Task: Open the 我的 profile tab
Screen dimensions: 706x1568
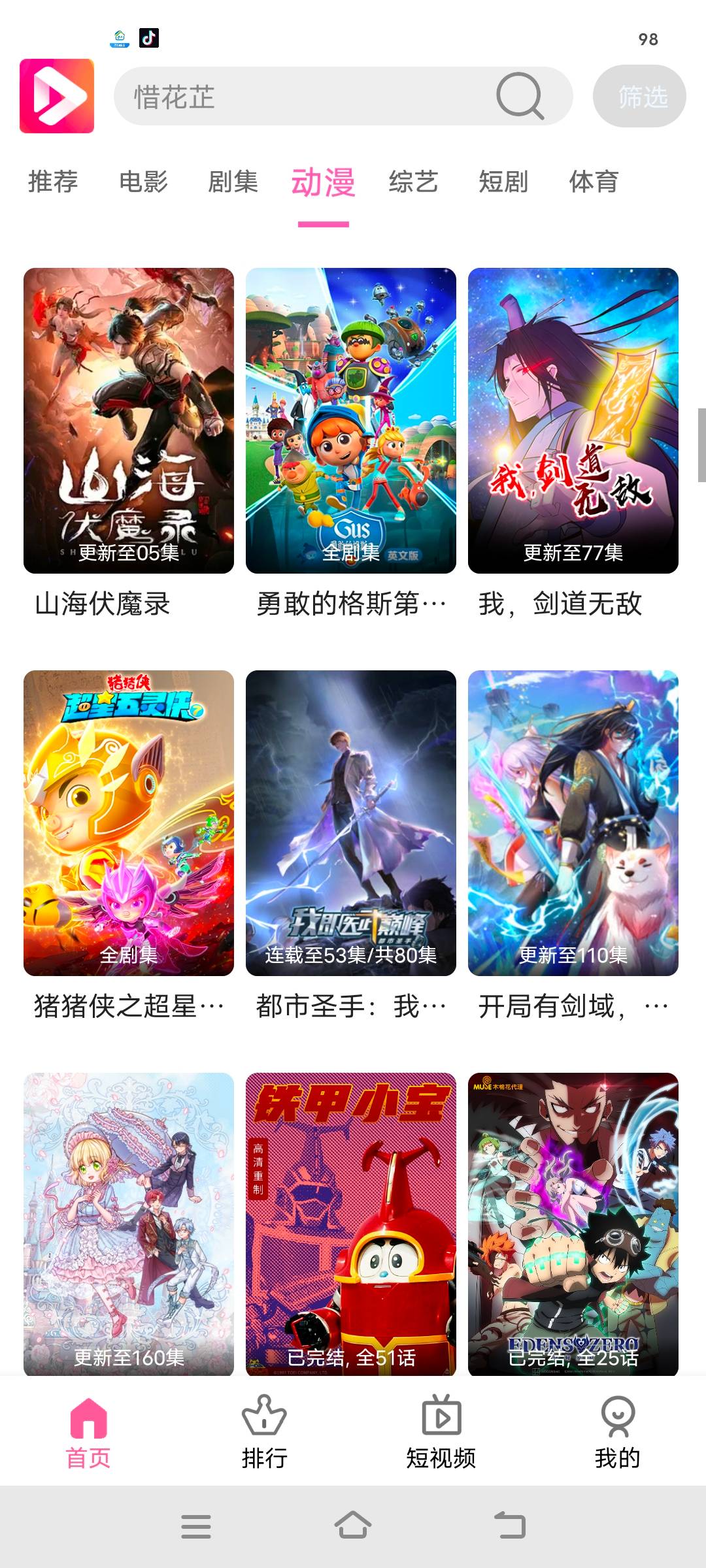Action: tap(617, 1432)
